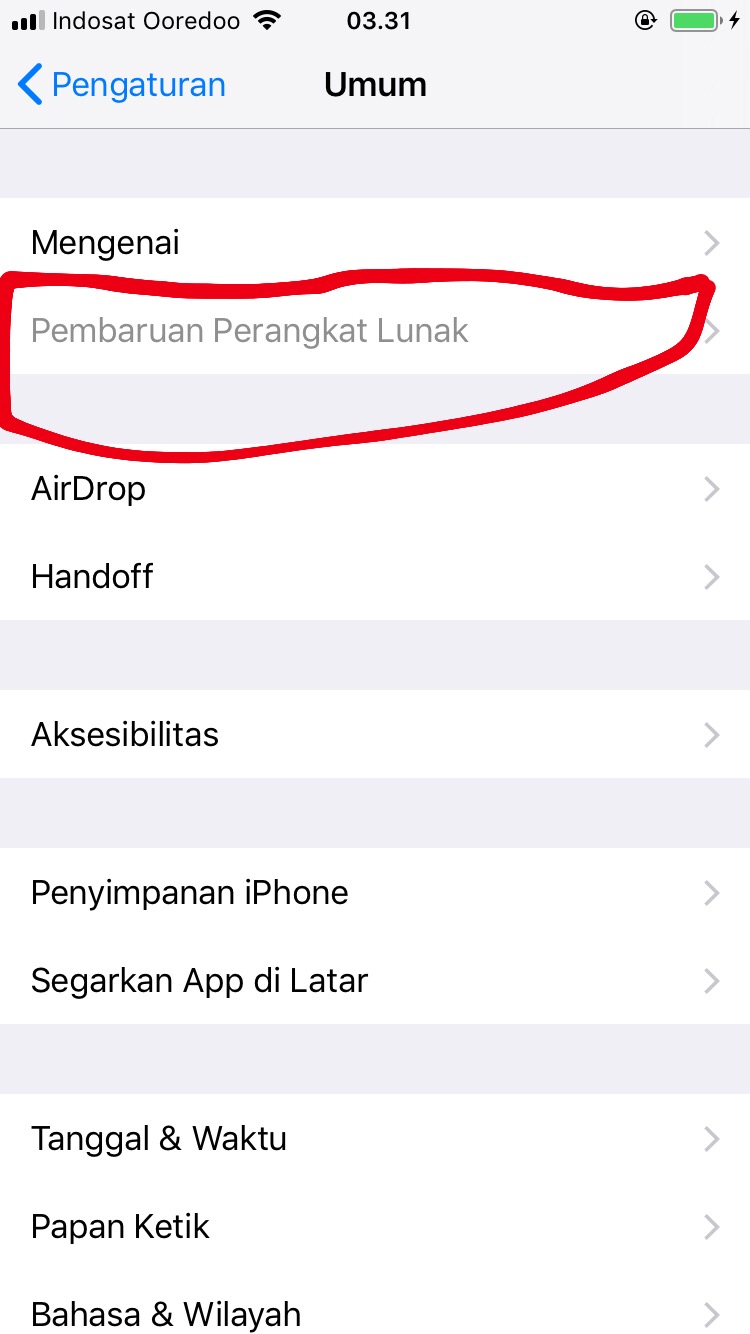Go back to Pengaturan
This screenshot has width=750, height=1334.
pyautogui.click(x=122, y=85)
